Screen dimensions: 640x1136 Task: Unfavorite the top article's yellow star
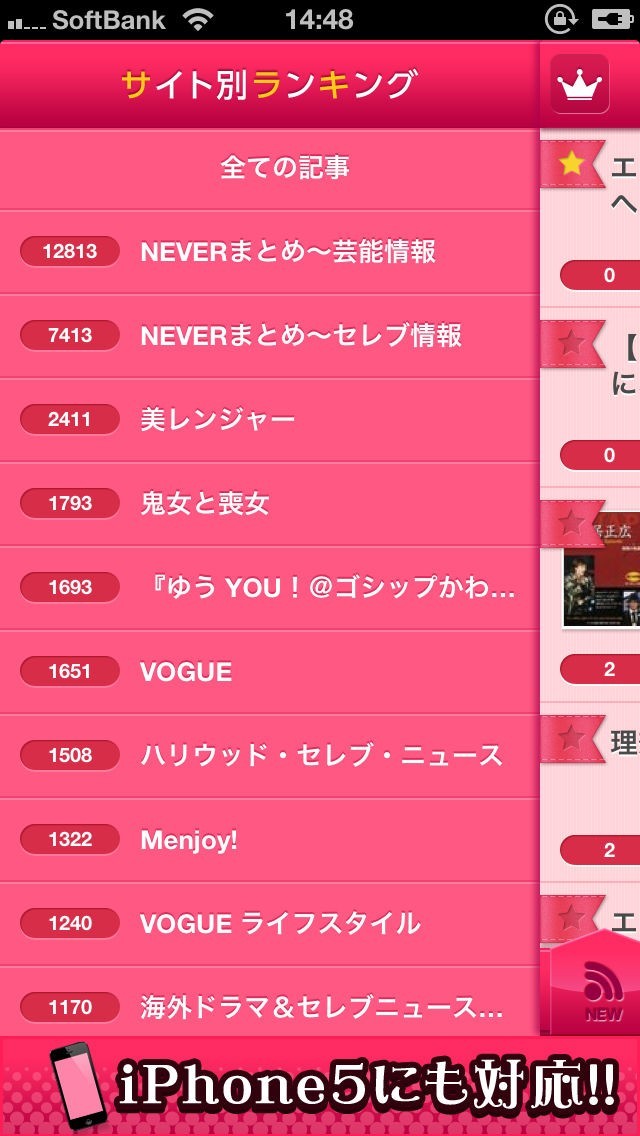pyautogui.click(x=571, y=164)
